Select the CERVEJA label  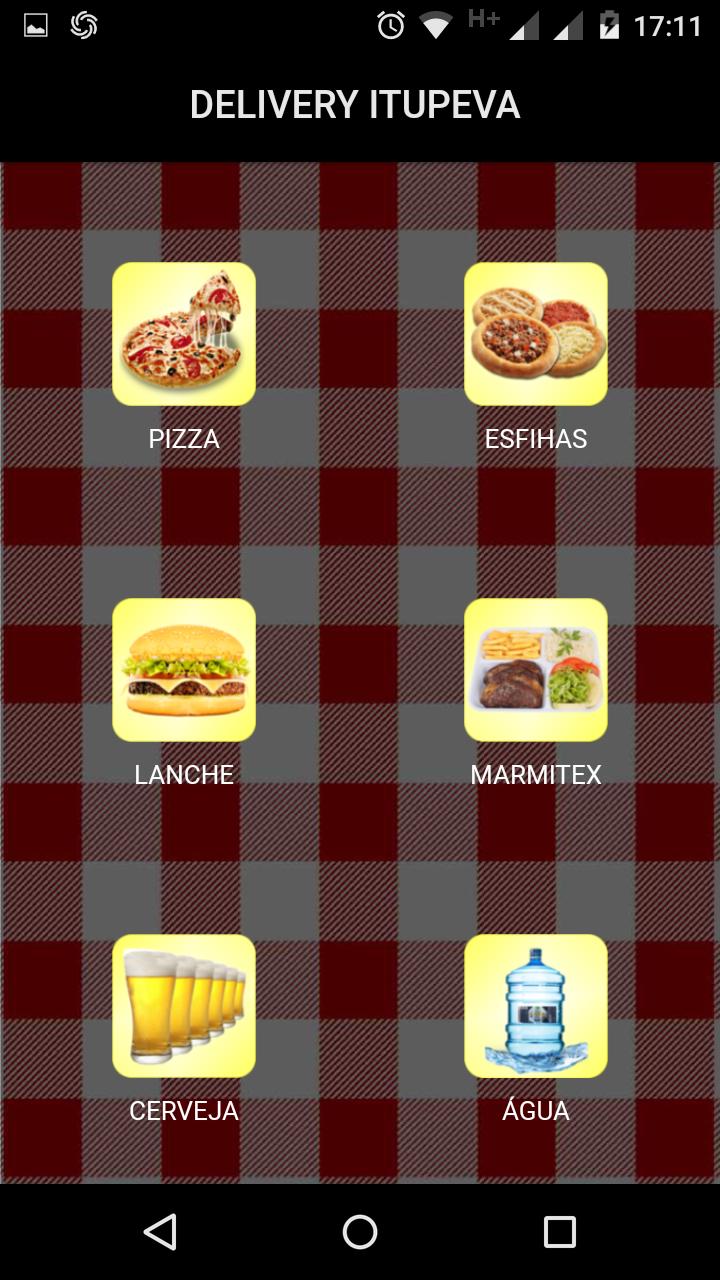point(184,1109)
